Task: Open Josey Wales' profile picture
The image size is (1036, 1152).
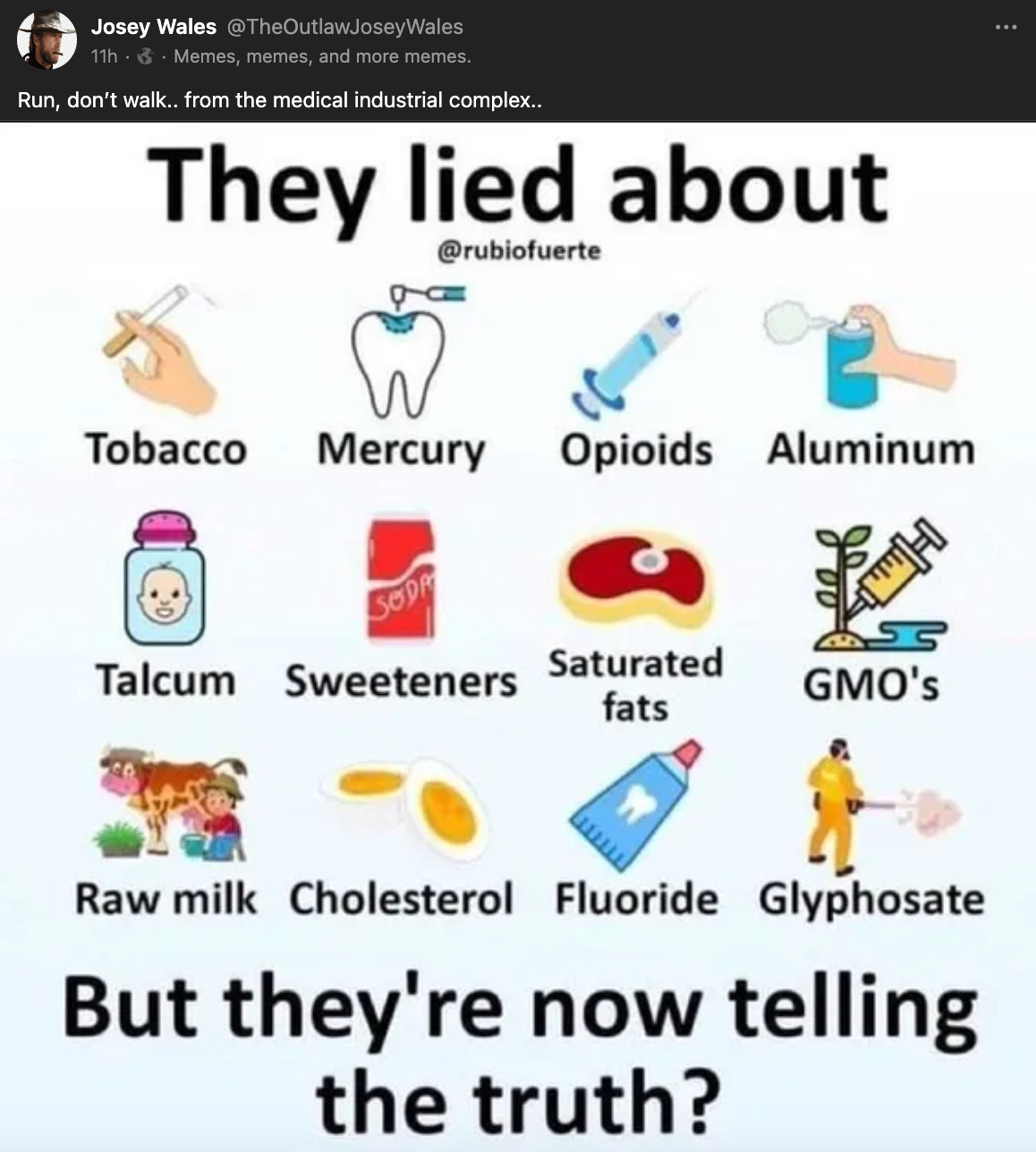Action: pyautogui.click(x=47, y=40)
